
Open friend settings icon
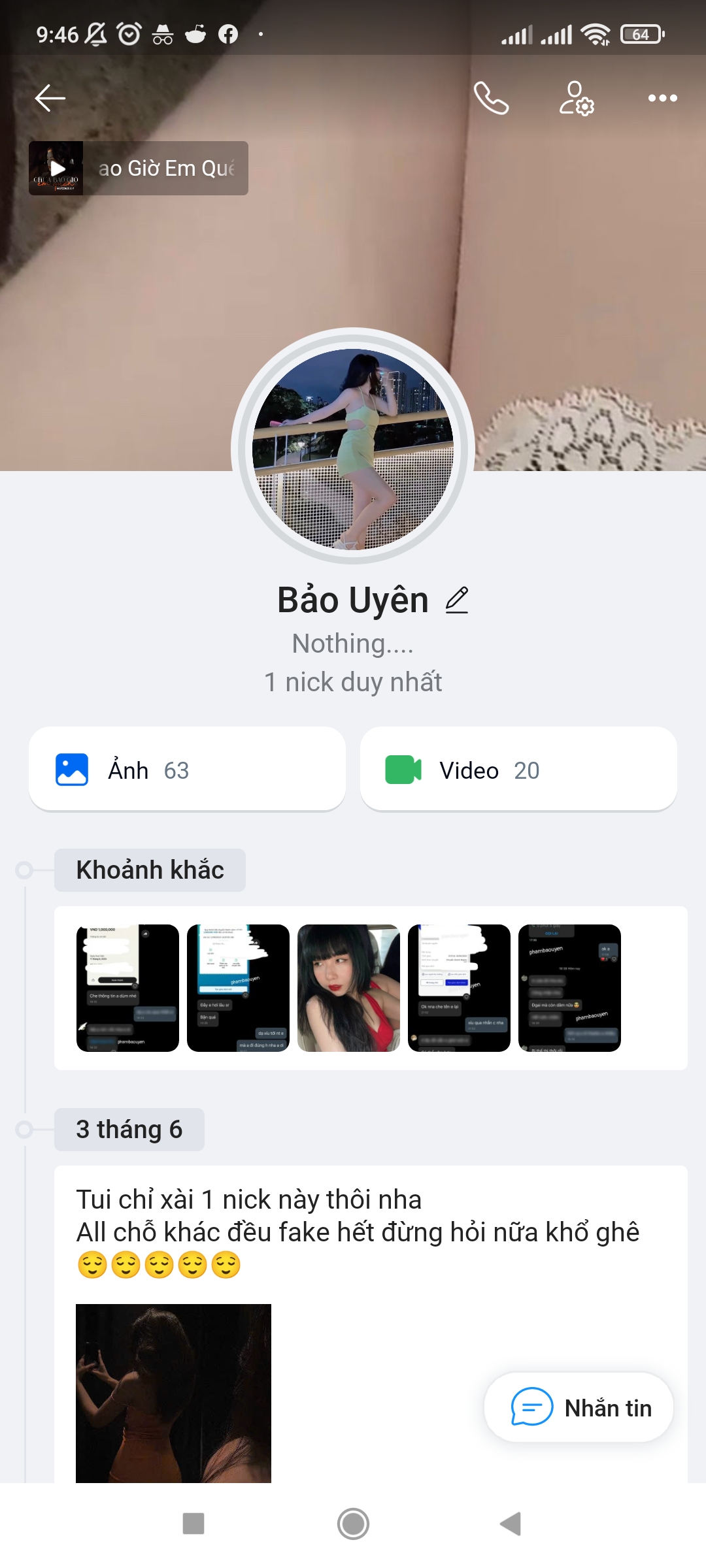[x=577, y=99]
